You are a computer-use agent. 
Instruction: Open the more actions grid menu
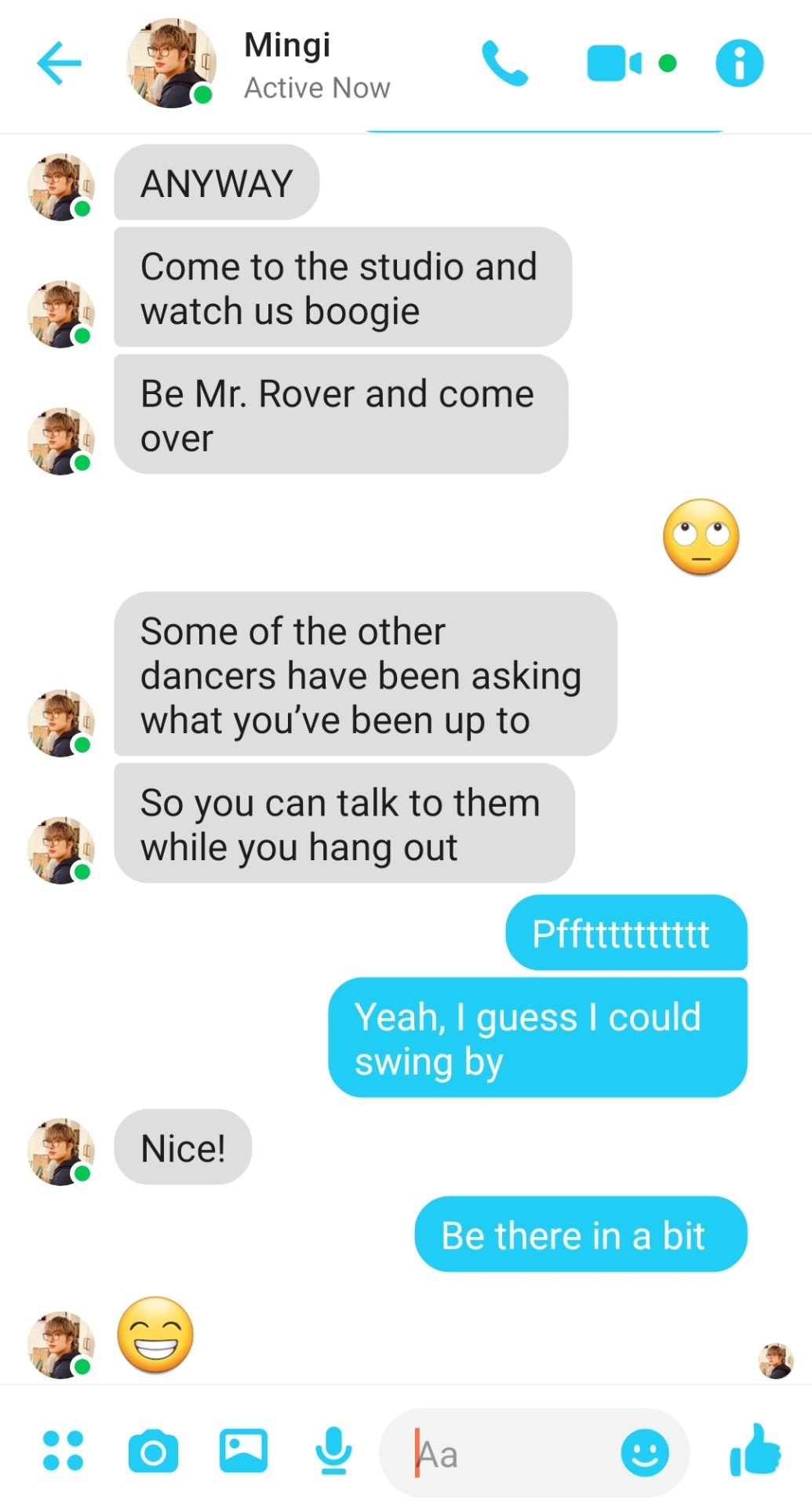[63, 1450]
